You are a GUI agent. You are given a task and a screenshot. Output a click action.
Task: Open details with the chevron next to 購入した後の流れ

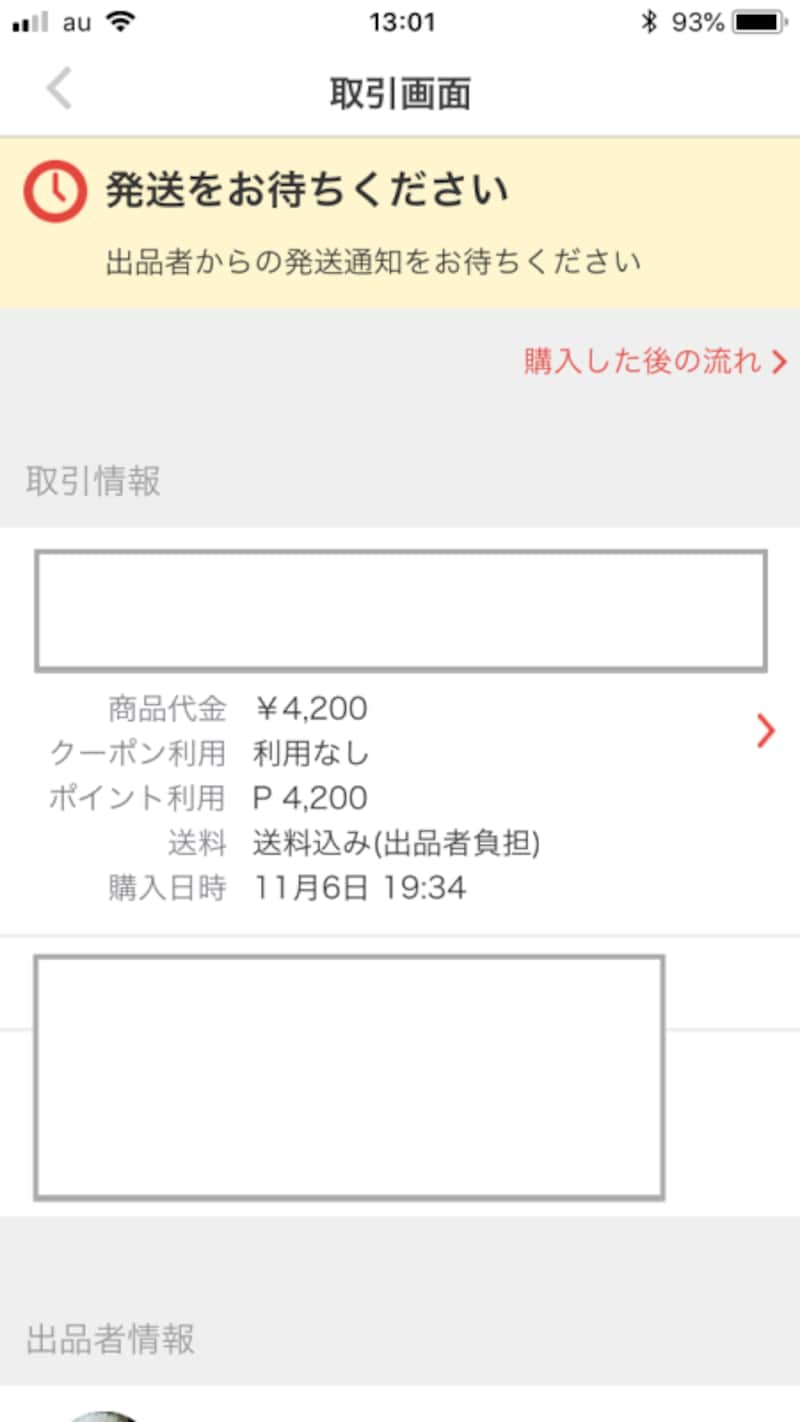779,361
